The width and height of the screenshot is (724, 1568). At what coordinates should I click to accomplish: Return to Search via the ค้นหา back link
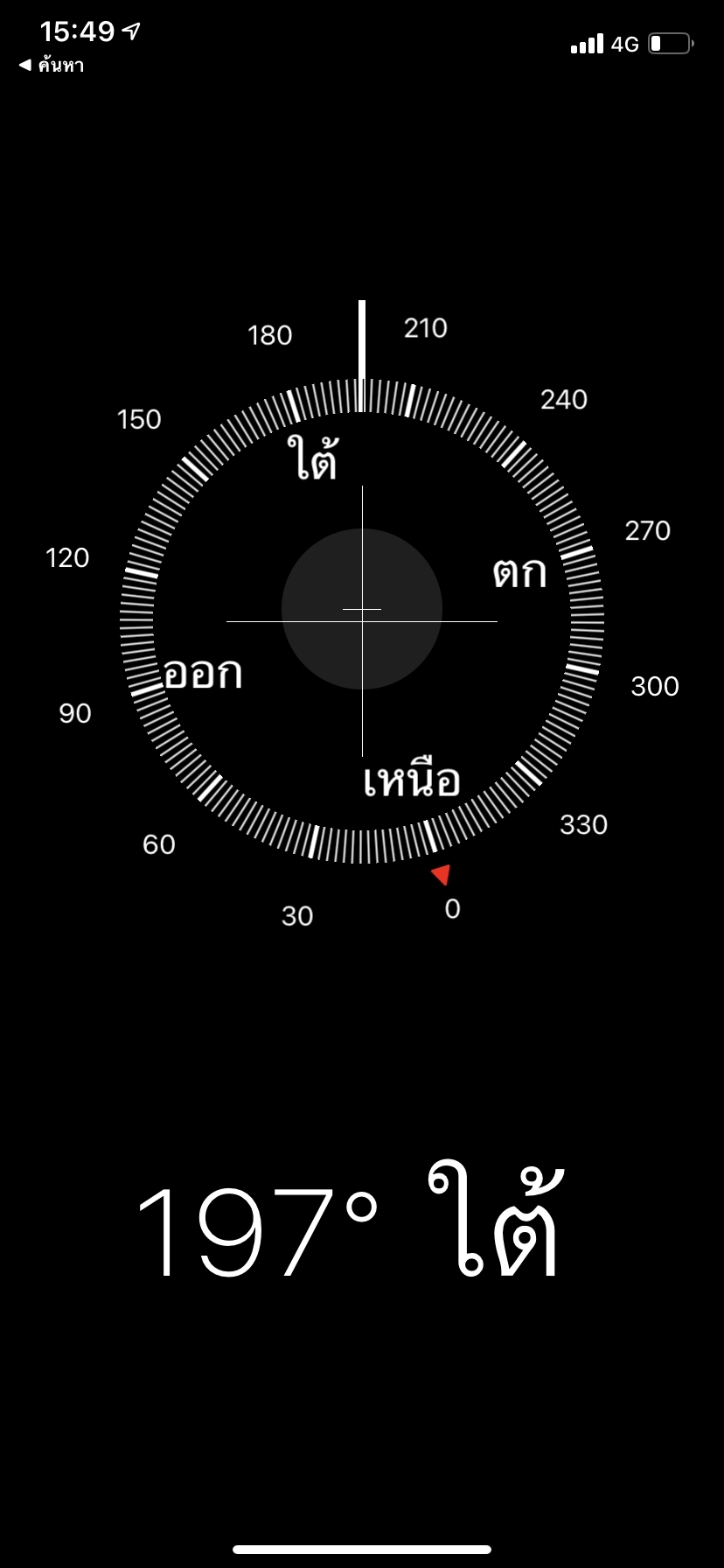coord(52,66)
